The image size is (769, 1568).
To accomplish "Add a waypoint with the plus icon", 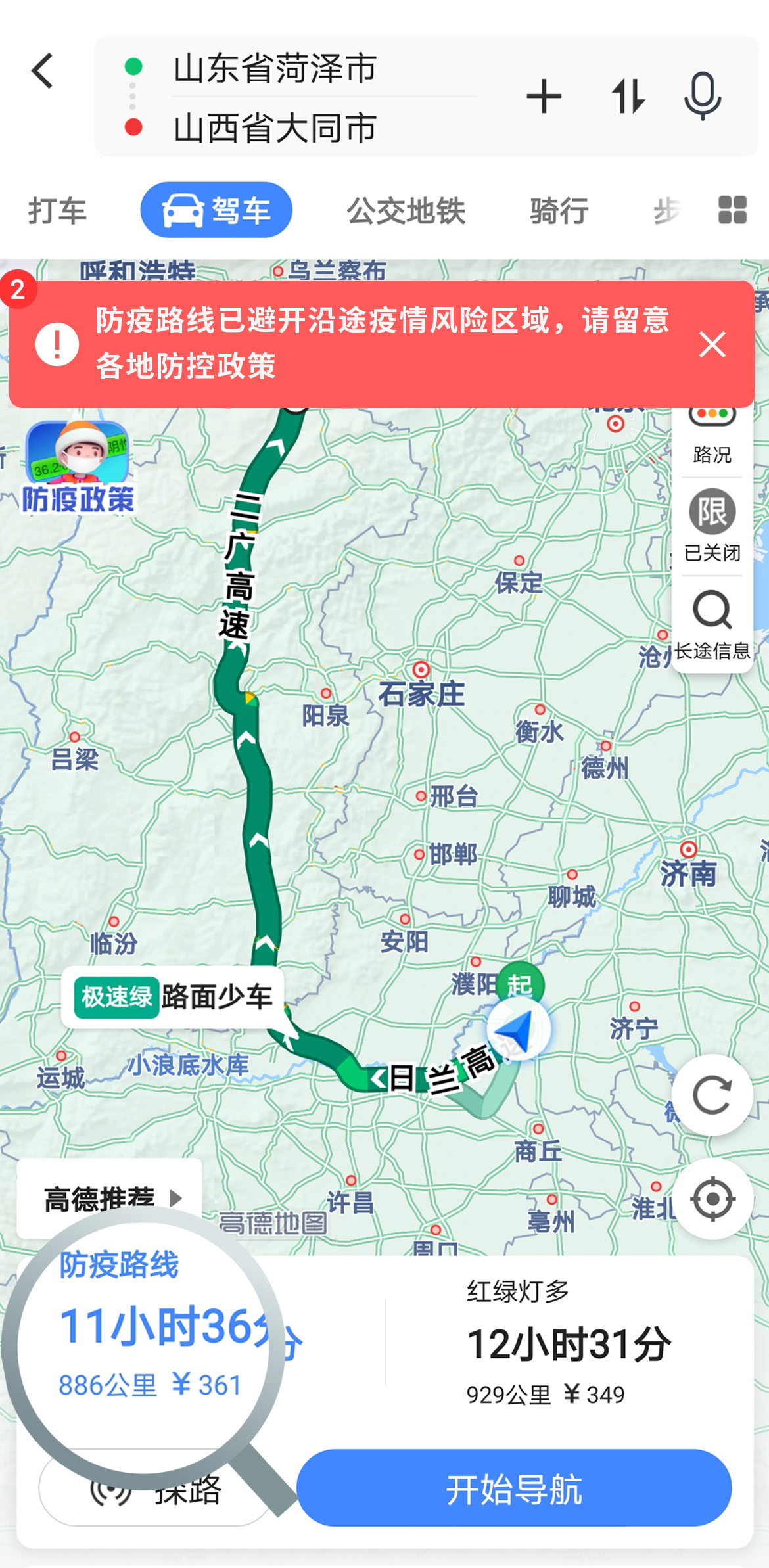I will click(x=544, y=97).
